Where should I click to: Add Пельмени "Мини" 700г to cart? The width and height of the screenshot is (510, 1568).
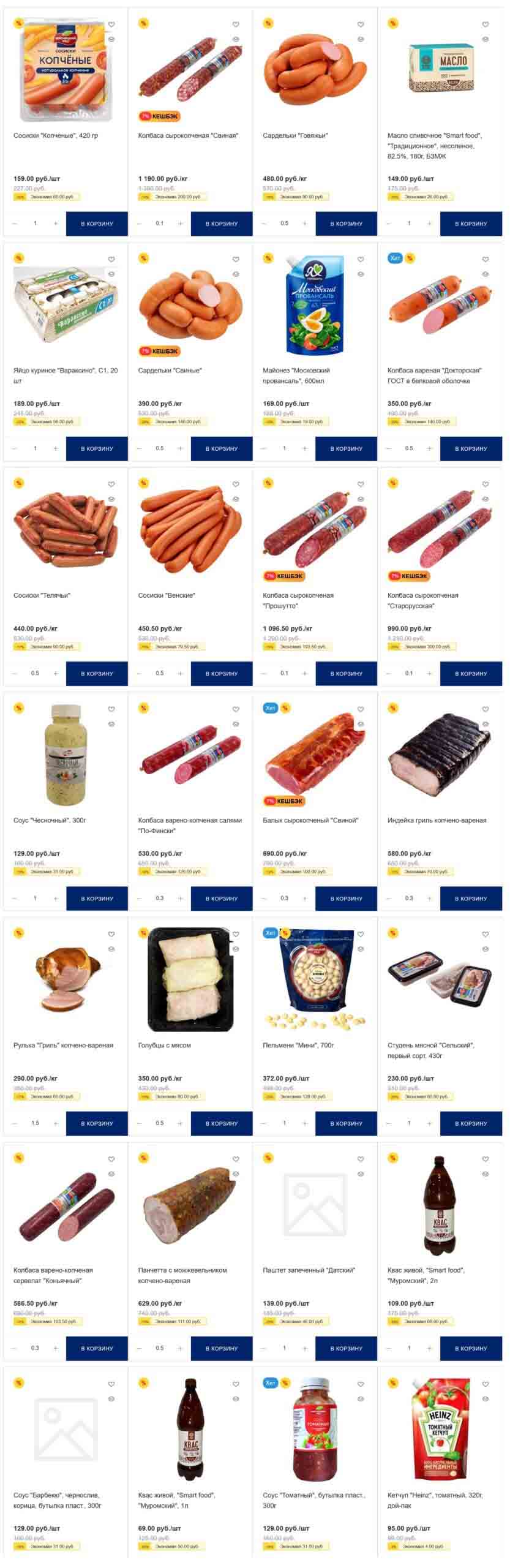click(x=346, y=1123)
